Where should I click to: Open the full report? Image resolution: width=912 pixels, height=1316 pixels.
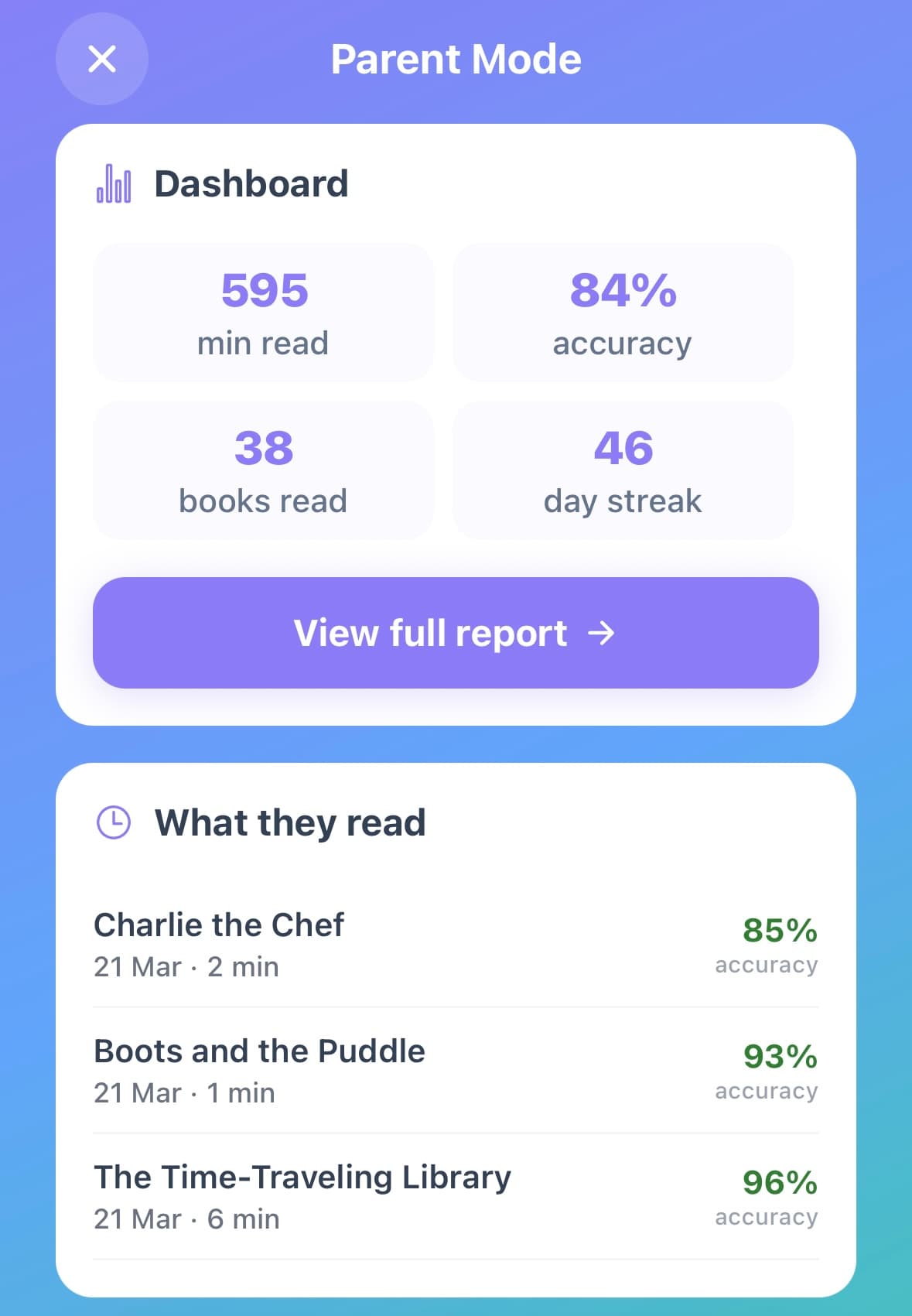pos(455,634)
